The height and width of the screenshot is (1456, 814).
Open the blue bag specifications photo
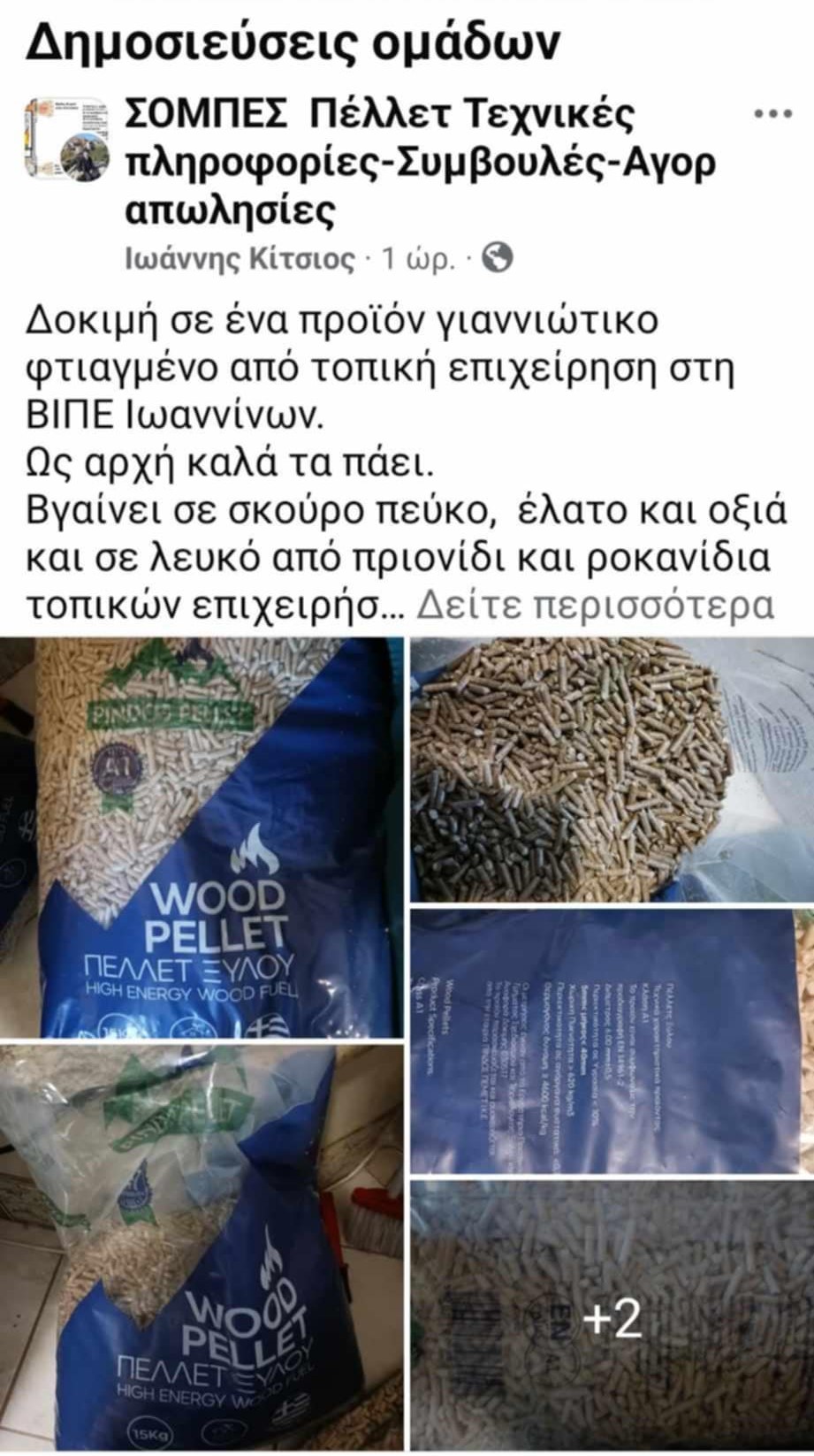[612, 1041]
